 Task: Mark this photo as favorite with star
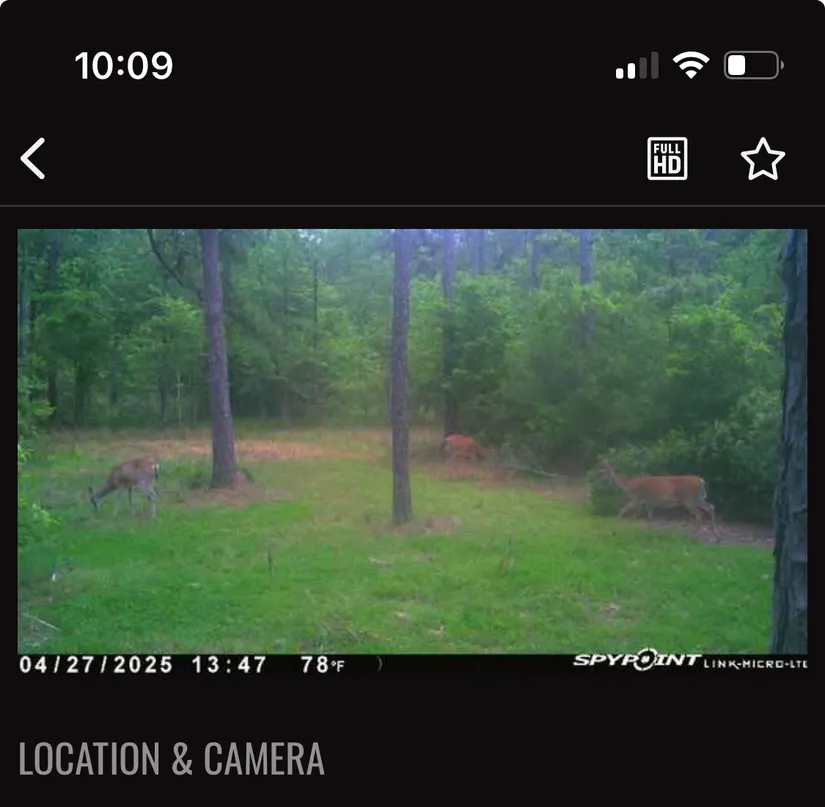pyautogui.click(x=762, y=159)
